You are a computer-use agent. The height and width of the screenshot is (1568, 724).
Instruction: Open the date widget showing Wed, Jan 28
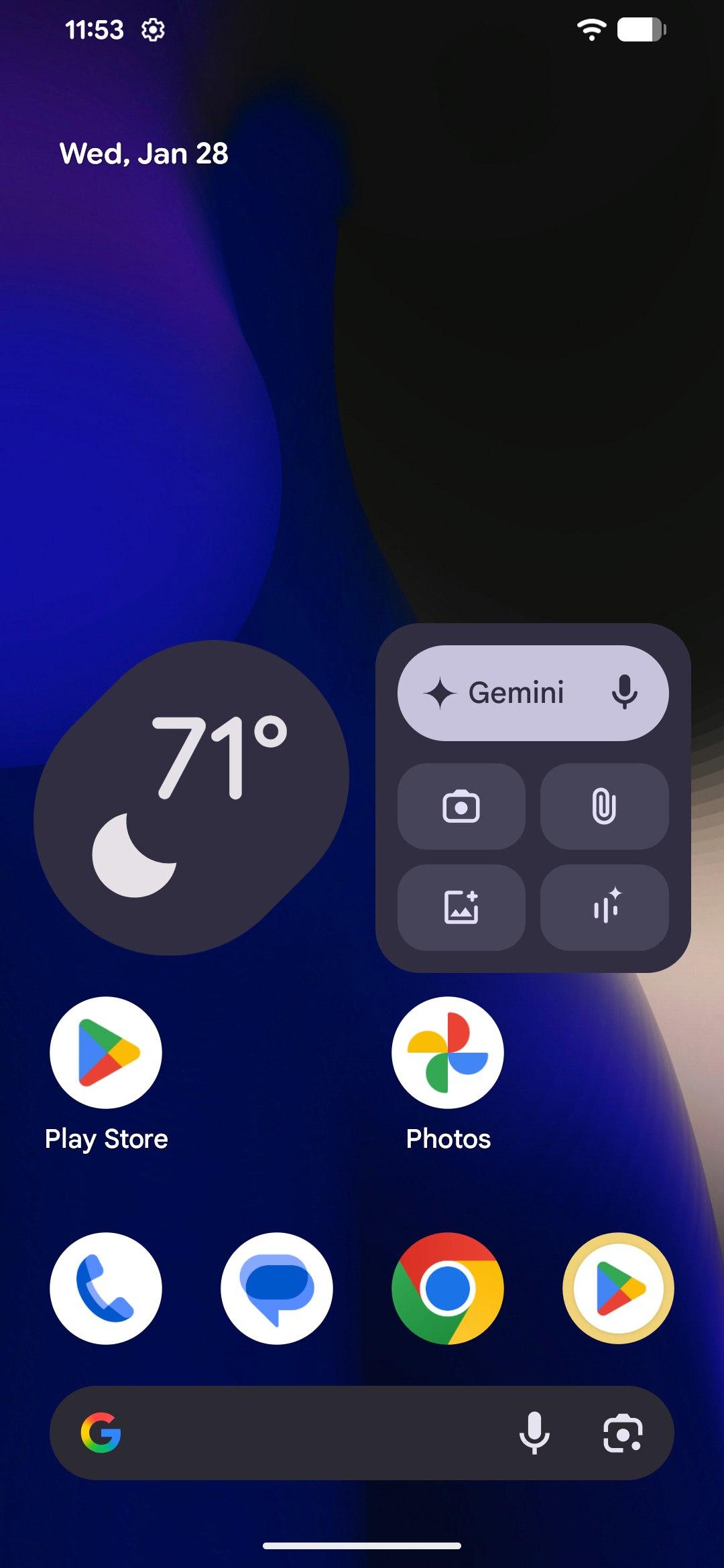(144, 153)
